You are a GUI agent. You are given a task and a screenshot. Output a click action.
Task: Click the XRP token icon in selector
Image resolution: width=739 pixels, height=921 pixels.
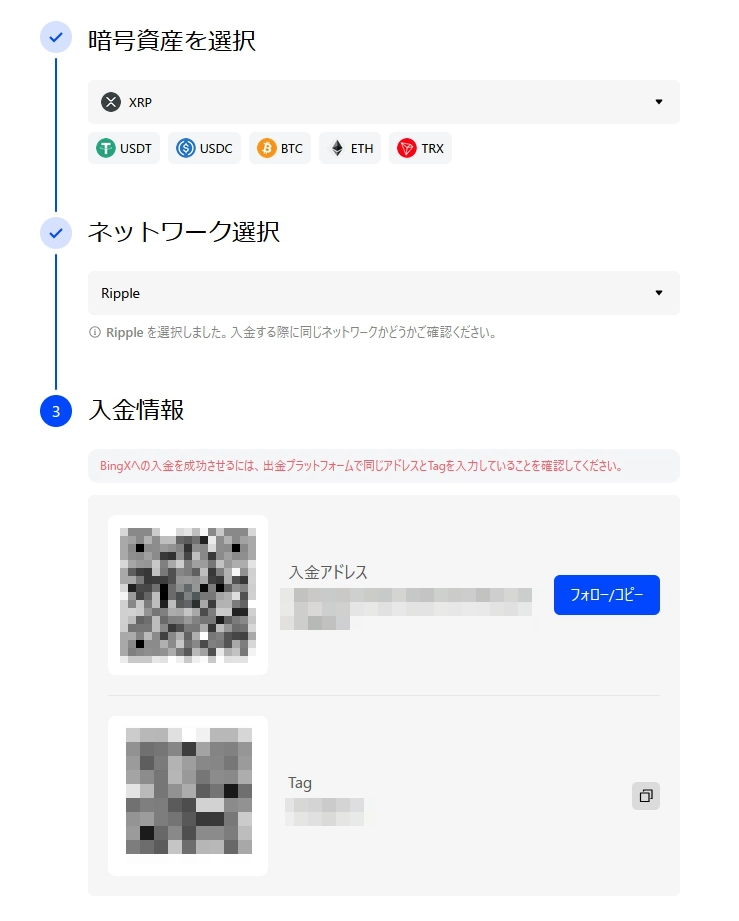(x=112, y=101)
